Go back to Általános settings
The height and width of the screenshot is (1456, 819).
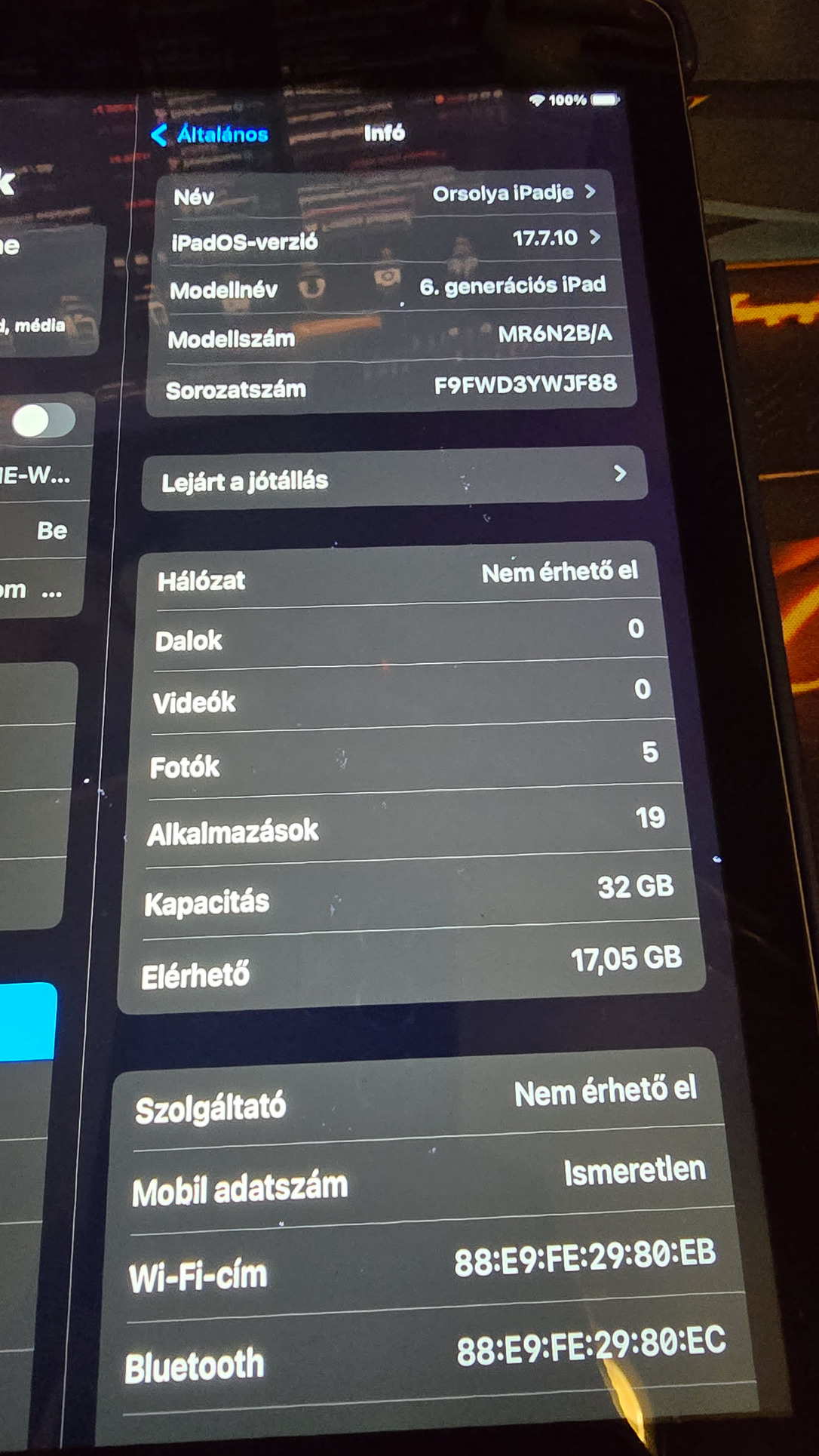tap(210, 135)
